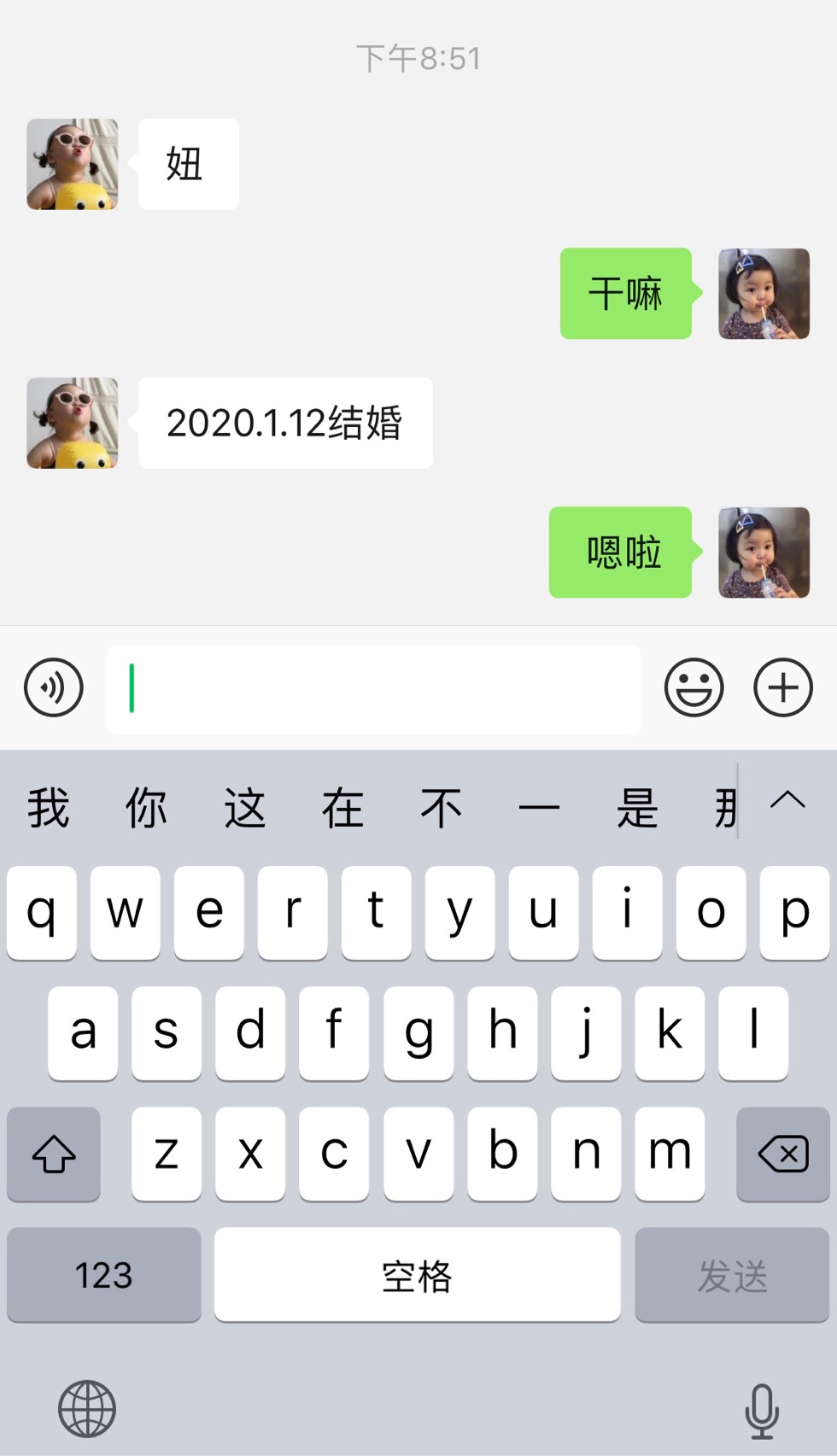Switch to voice message input

coord(54,687)
